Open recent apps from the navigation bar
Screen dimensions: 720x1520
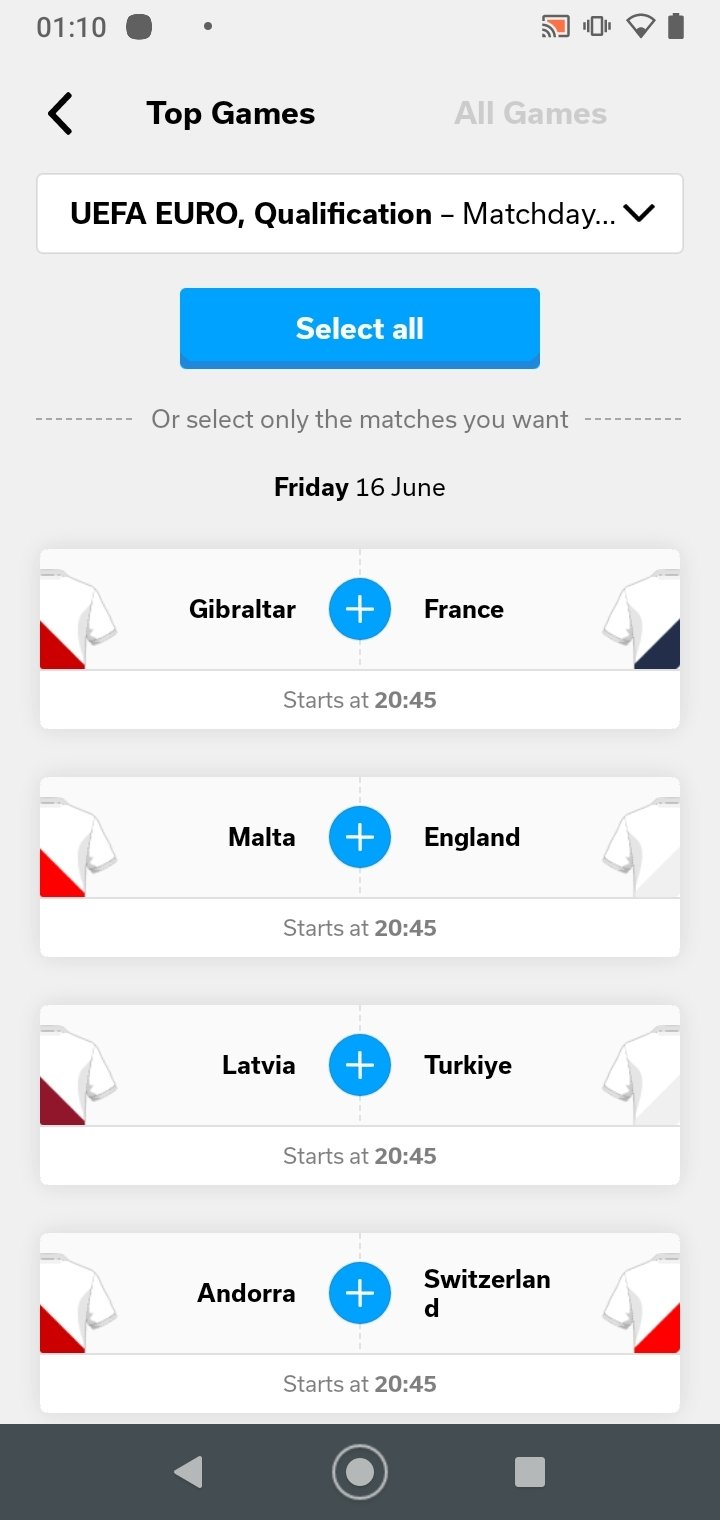click(x=530, y=1472)
